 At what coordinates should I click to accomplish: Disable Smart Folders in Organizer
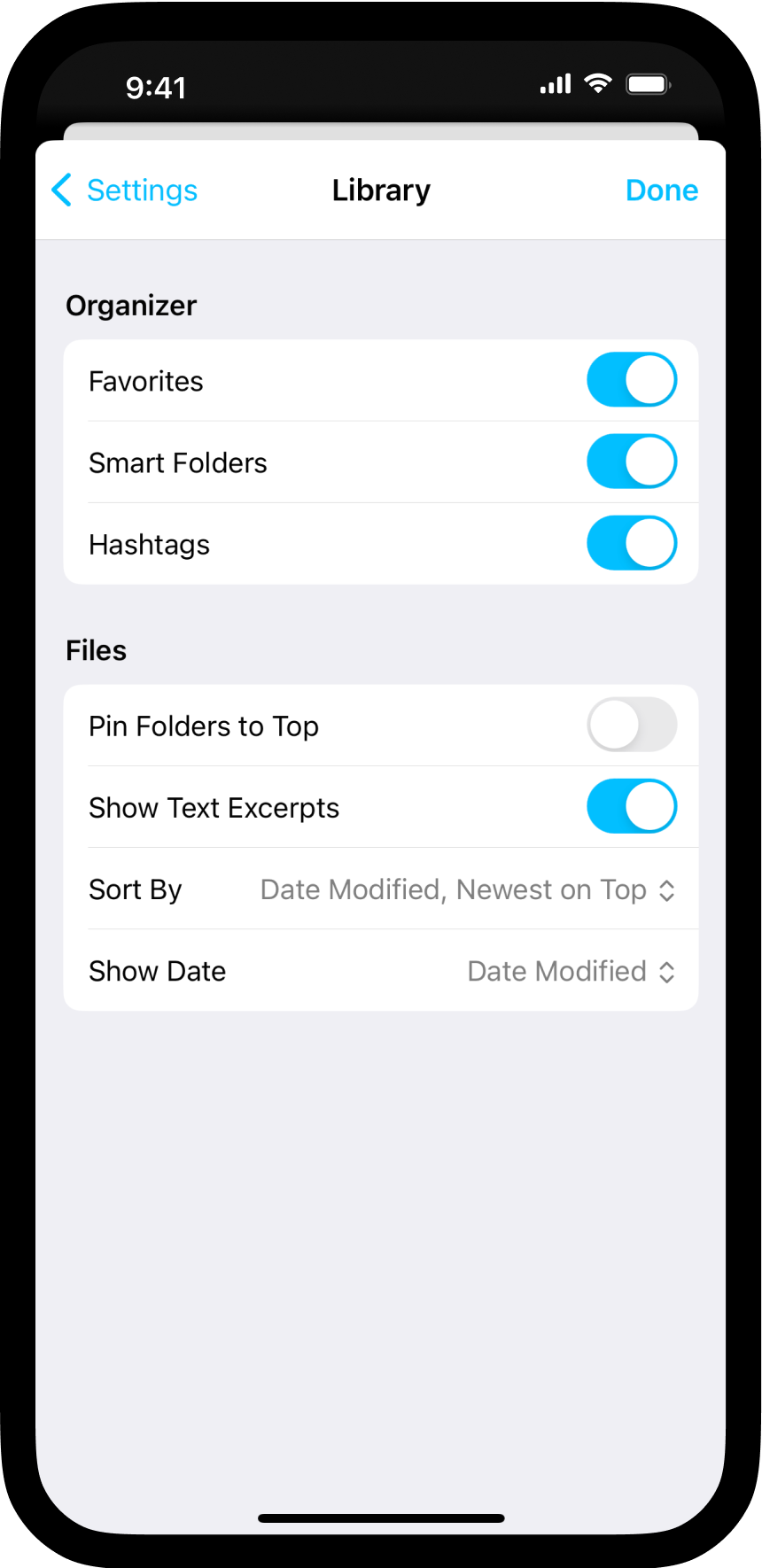tap(632, 462)
